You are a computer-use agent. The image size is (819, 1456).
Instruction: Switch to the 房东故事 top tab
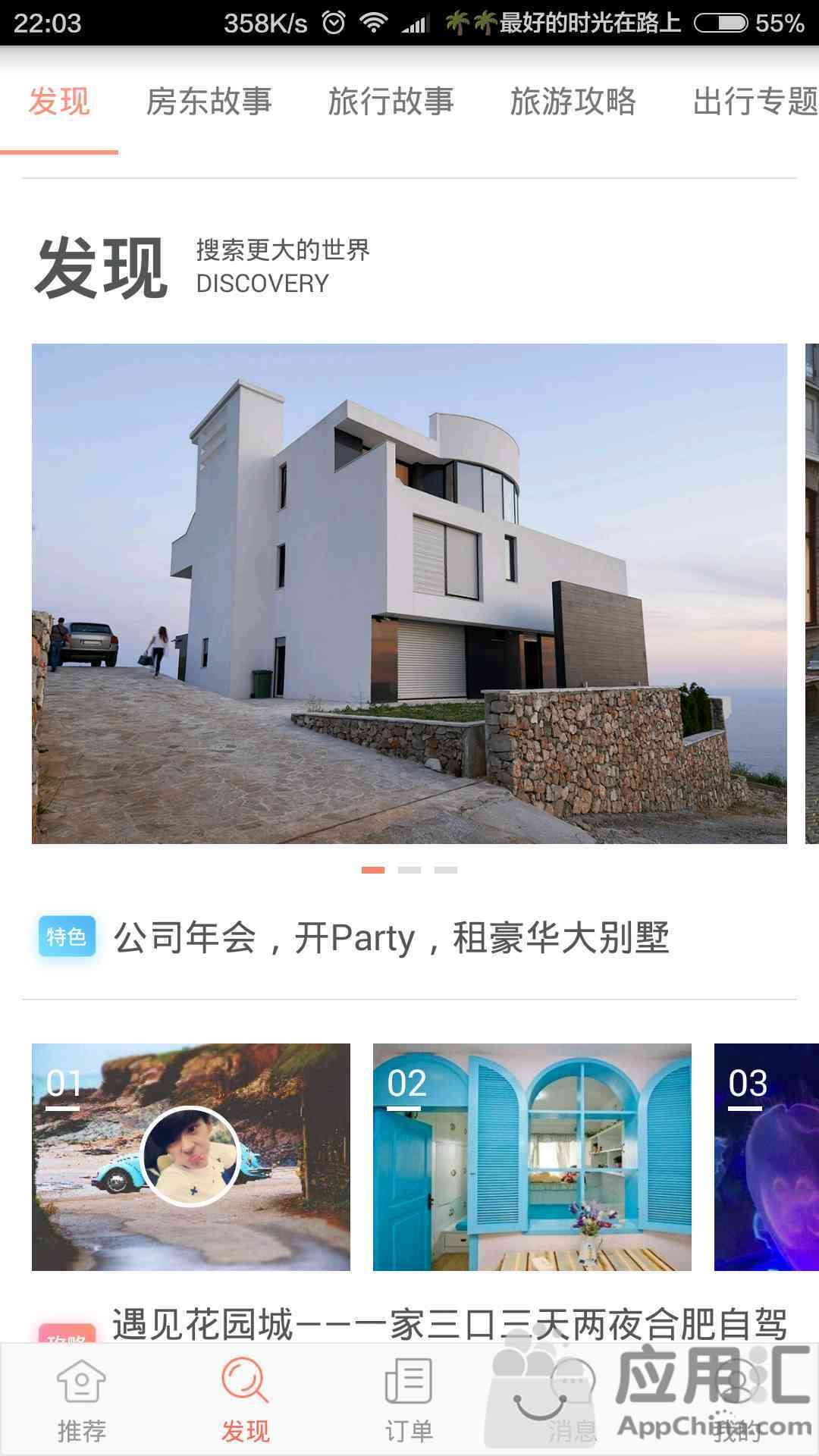(x=209, y=102)
